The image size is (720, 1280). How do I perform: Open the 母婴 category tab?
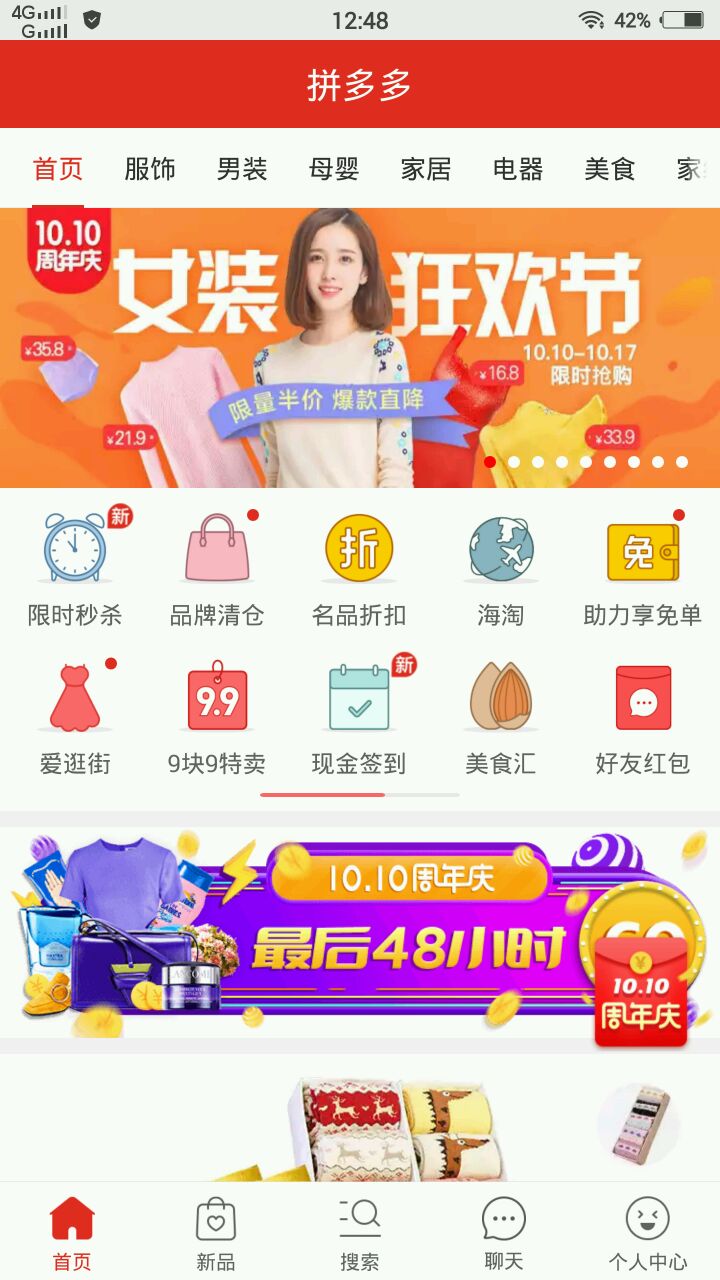(334, 169)
